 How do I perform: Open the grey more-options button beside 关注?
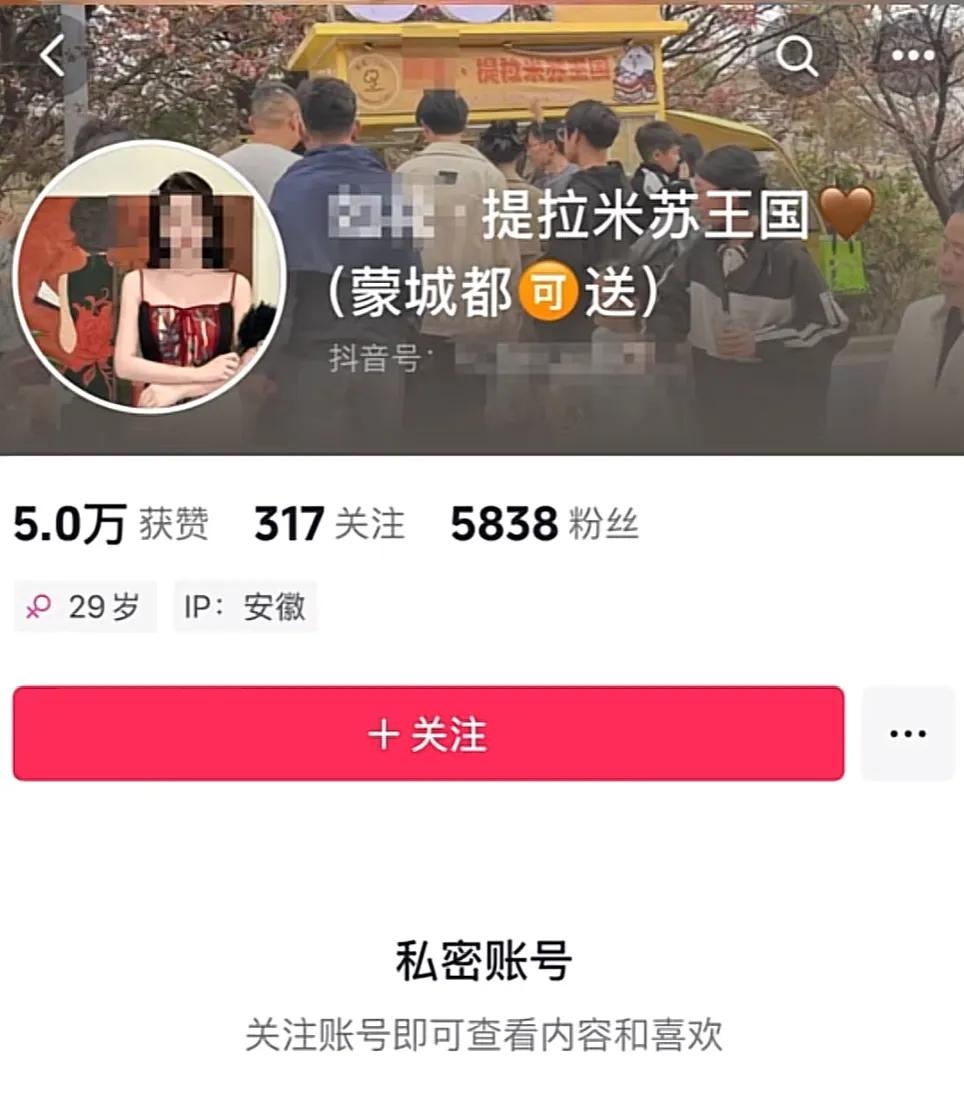[x=907, y=734]
